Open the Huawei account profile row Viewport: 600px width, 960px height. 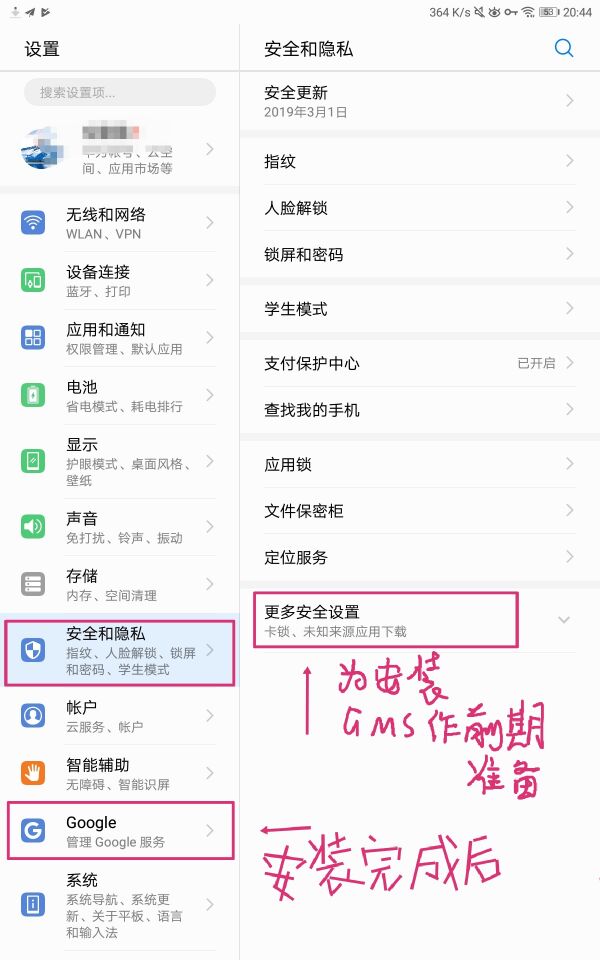coord(120,149)
